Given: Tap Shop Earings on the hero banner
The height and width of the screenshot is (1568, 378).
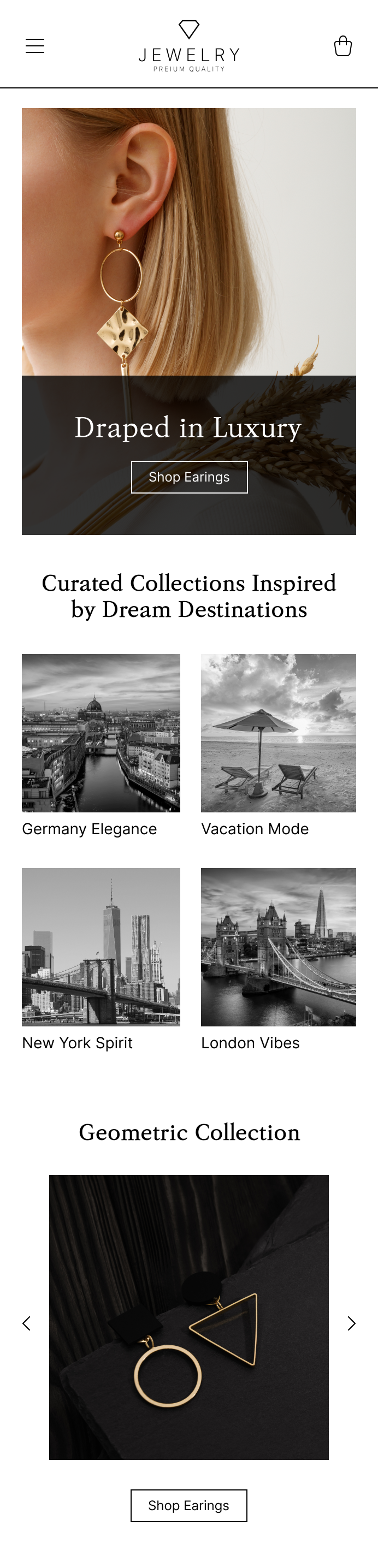Looking at the screenshot, I should (190, 477).
